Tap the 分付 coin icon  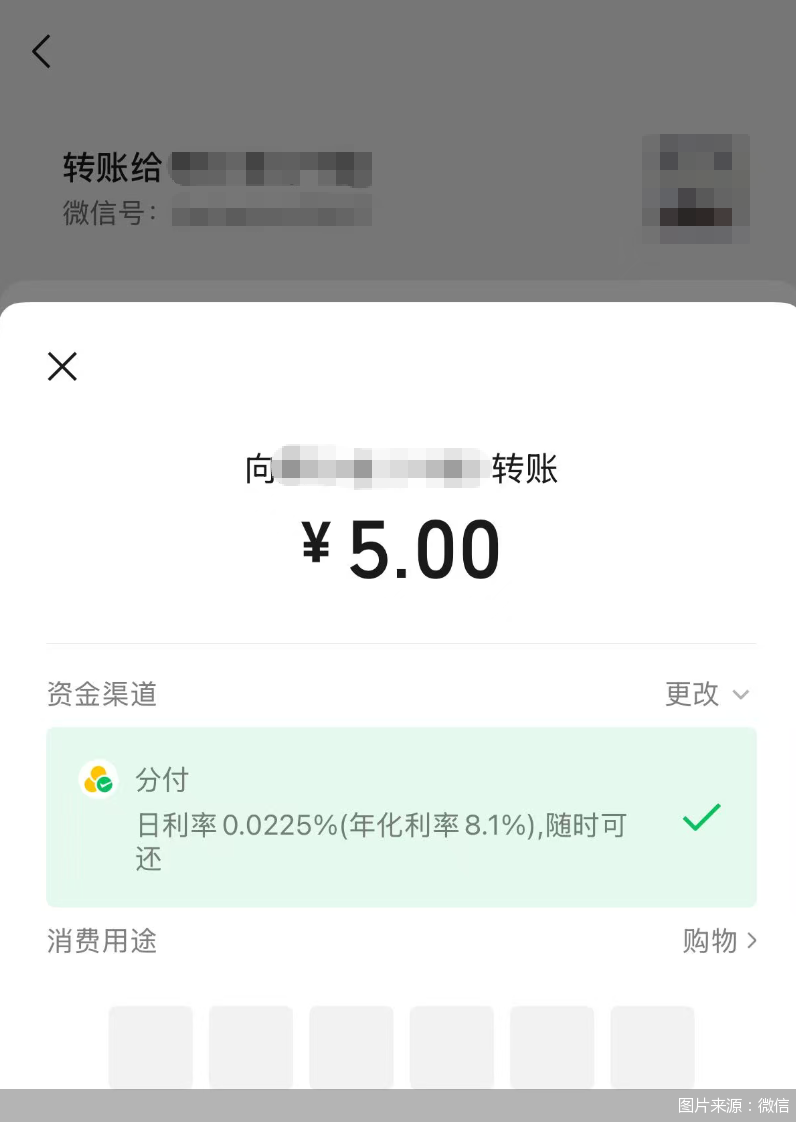click(98, 779)
